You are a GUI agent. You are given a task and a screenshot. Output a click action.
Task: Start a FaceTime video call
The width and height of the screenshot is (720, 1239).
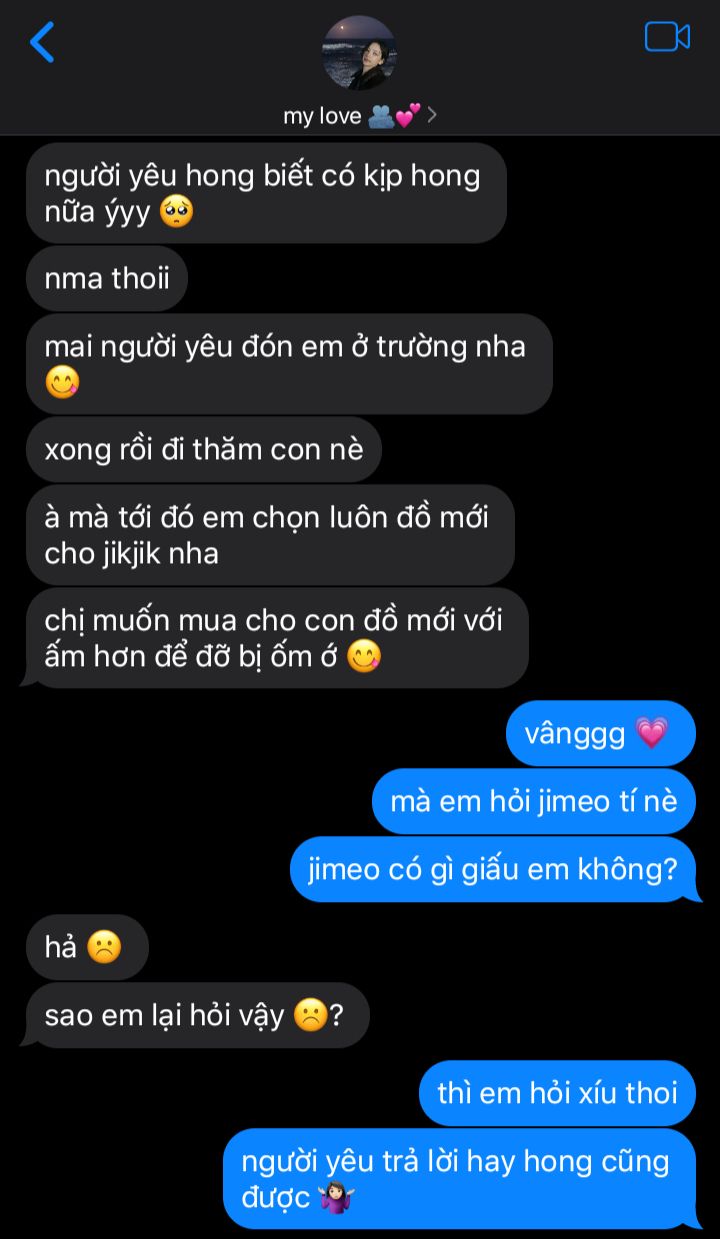point(667,37)
